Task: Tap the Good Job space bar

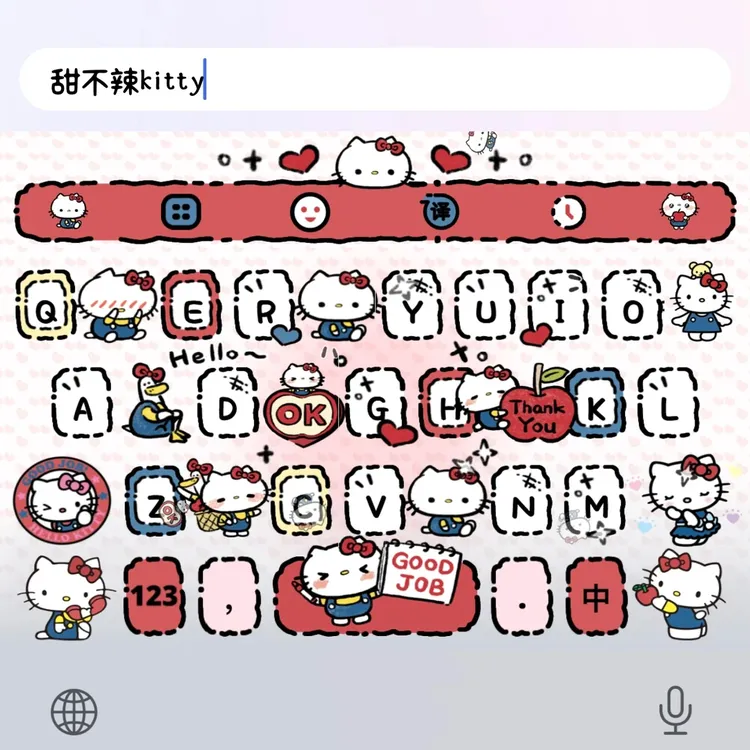Action: (x=377, y=596)
